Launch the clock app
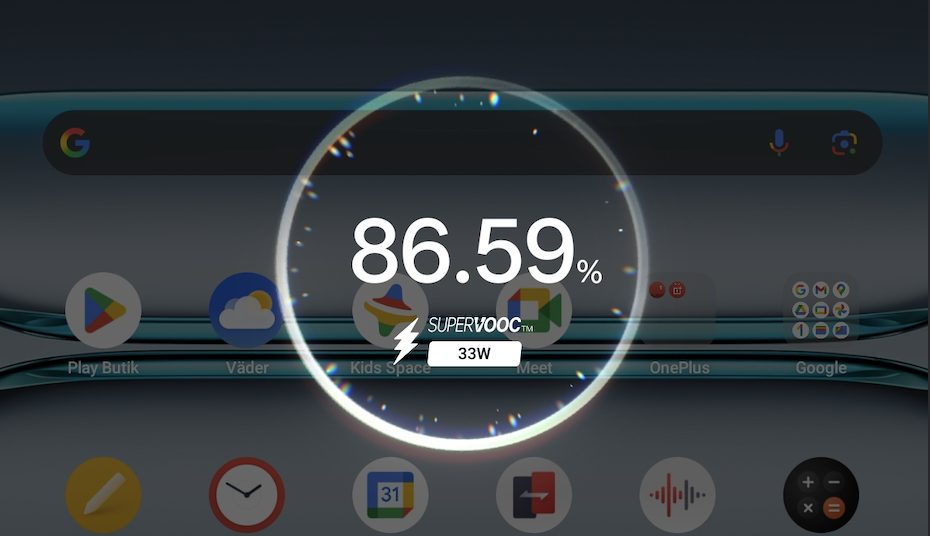Viewport: 930px width, 536px height. click(246, 495)
